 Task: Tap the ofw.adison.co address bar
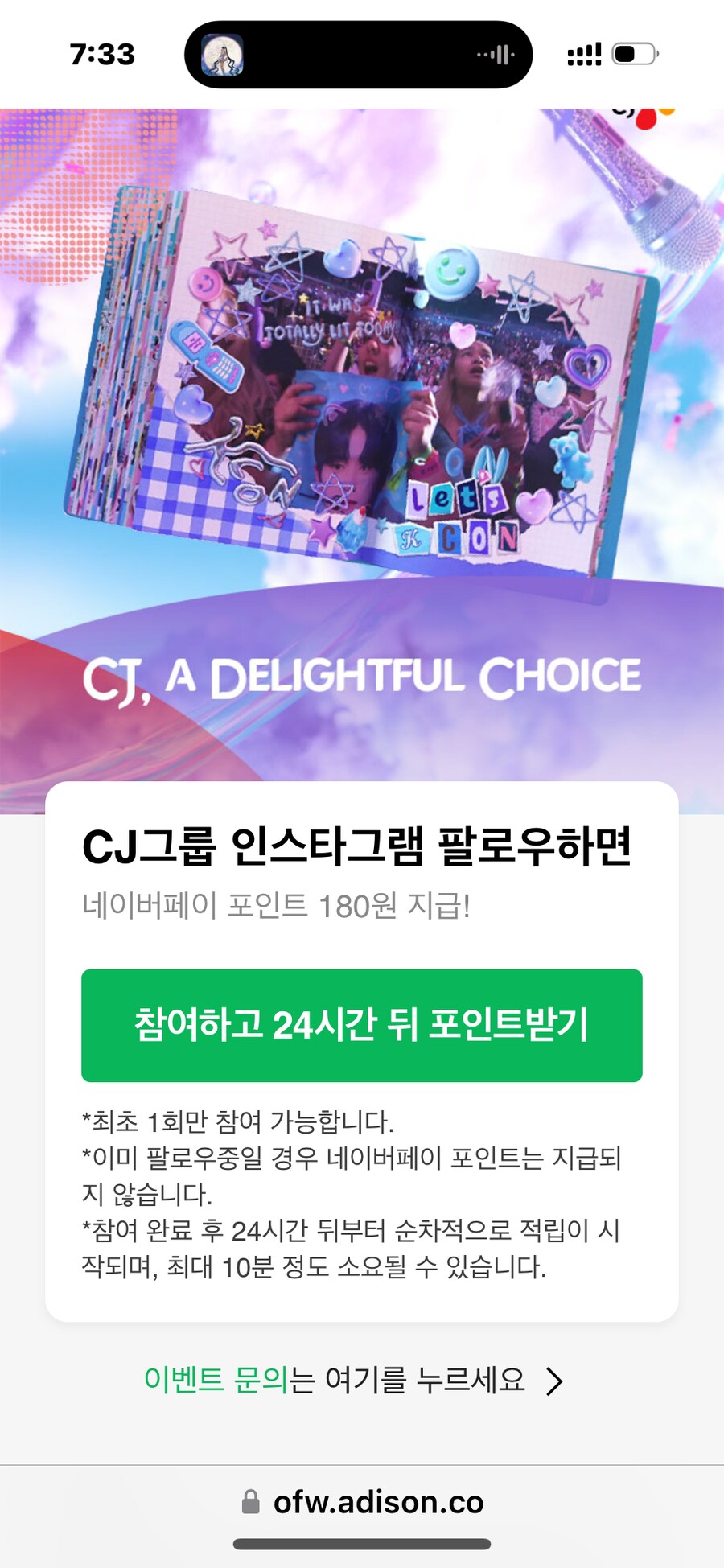click(362, 1502)
